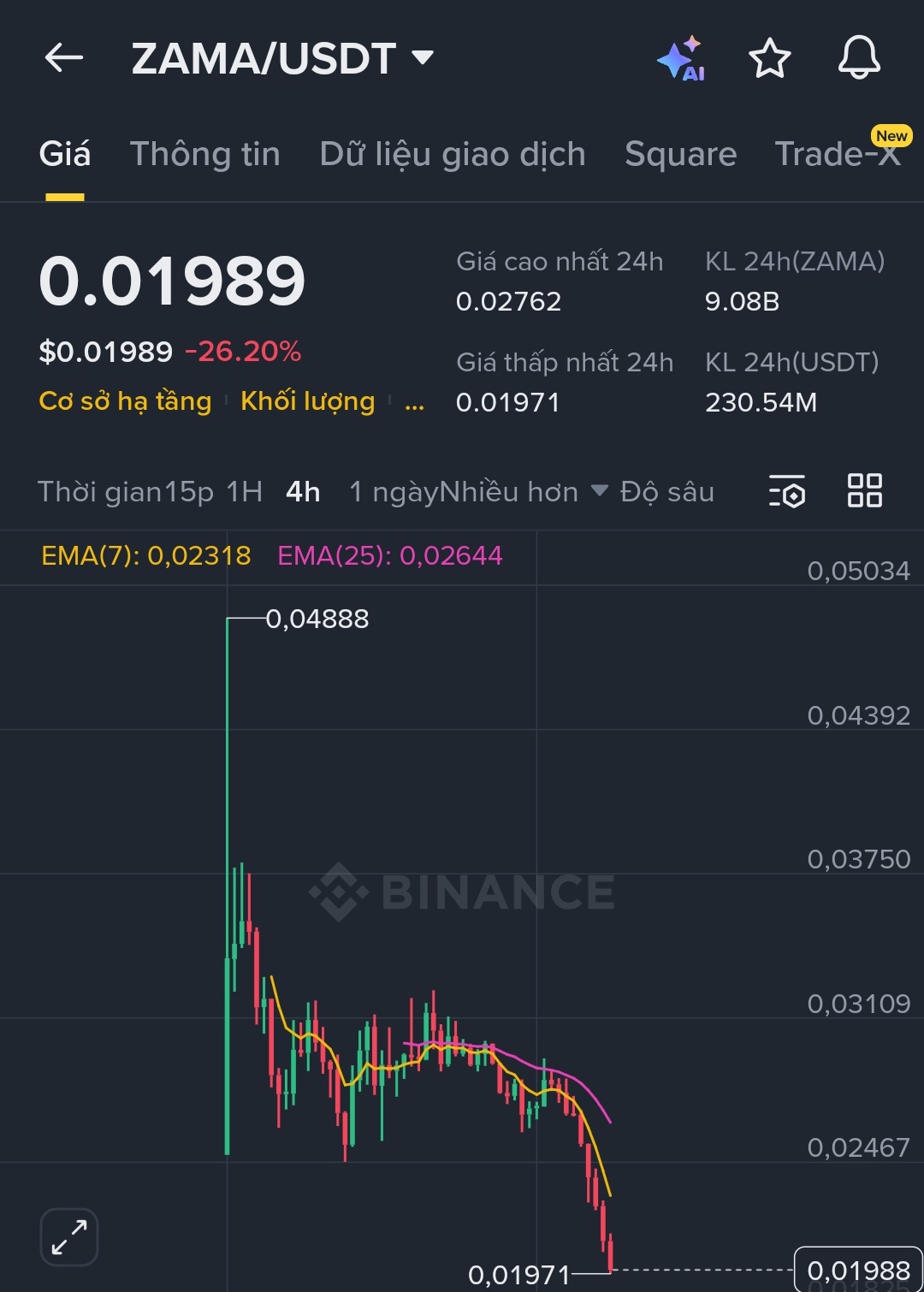Viewport: 924px width, 1292px height.
Task: Set a price alert with the bell
Action: [x=858, y=58]
